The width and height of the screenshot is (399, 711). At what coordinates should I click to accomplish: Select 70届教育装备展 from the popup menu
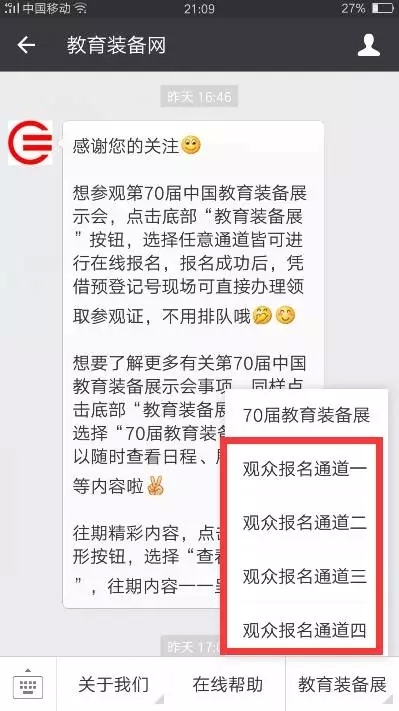point(307,415)
